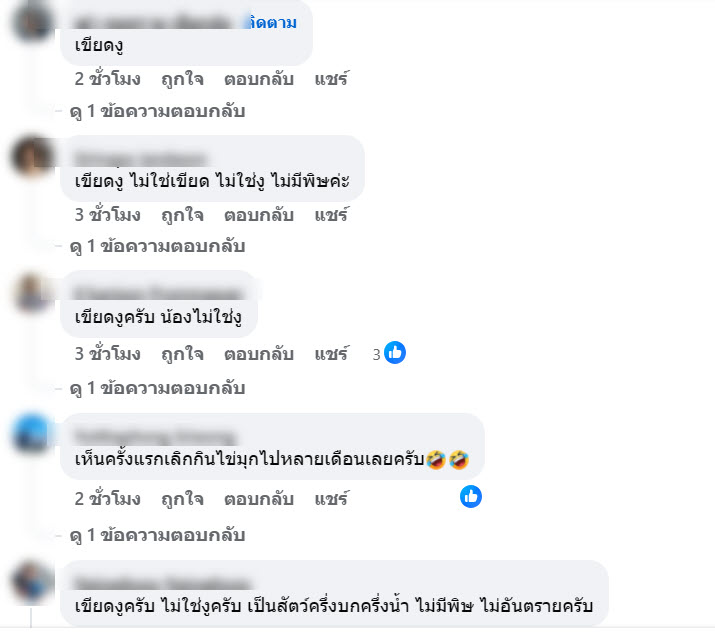Open the like reaction on the "เลิกกินไข่มุก" comment
The image size is (715, 632).
point(471,496)
